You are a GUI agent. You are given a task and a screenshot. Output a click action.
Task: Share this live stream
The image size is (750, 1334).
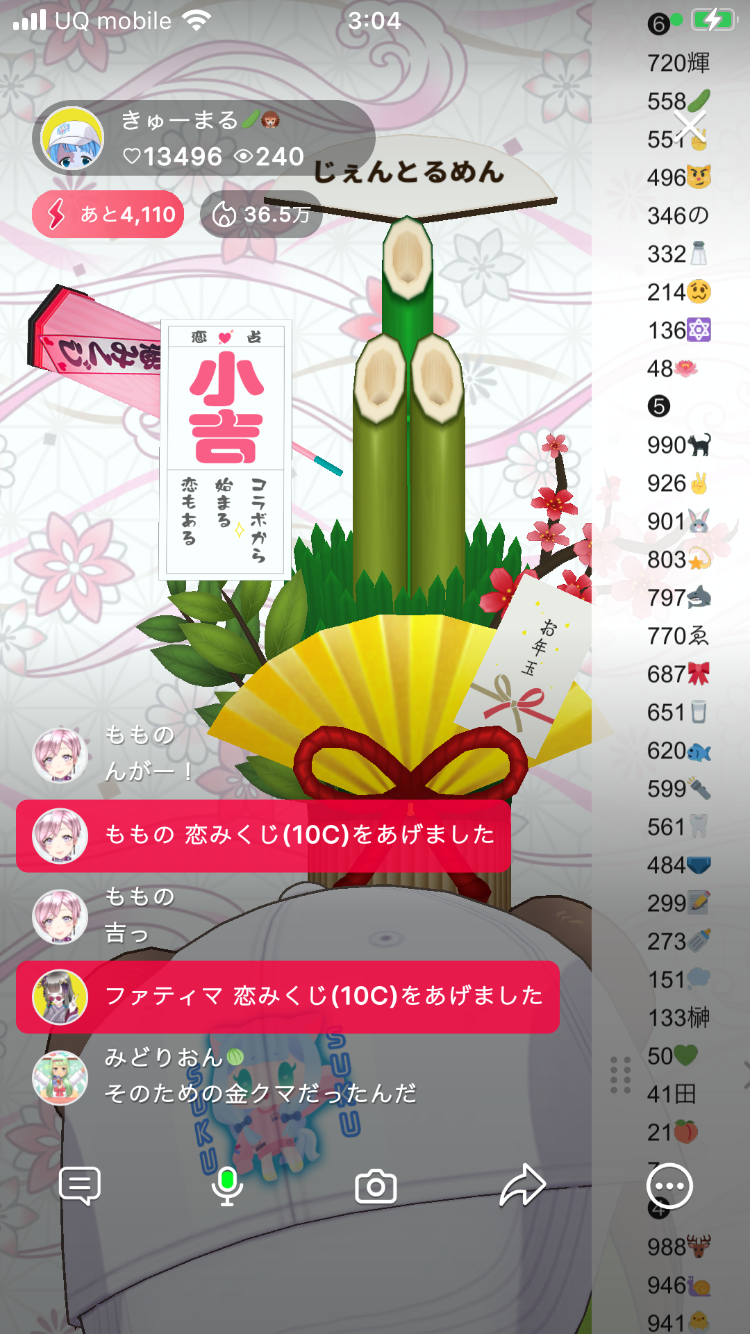point(522,1186)
